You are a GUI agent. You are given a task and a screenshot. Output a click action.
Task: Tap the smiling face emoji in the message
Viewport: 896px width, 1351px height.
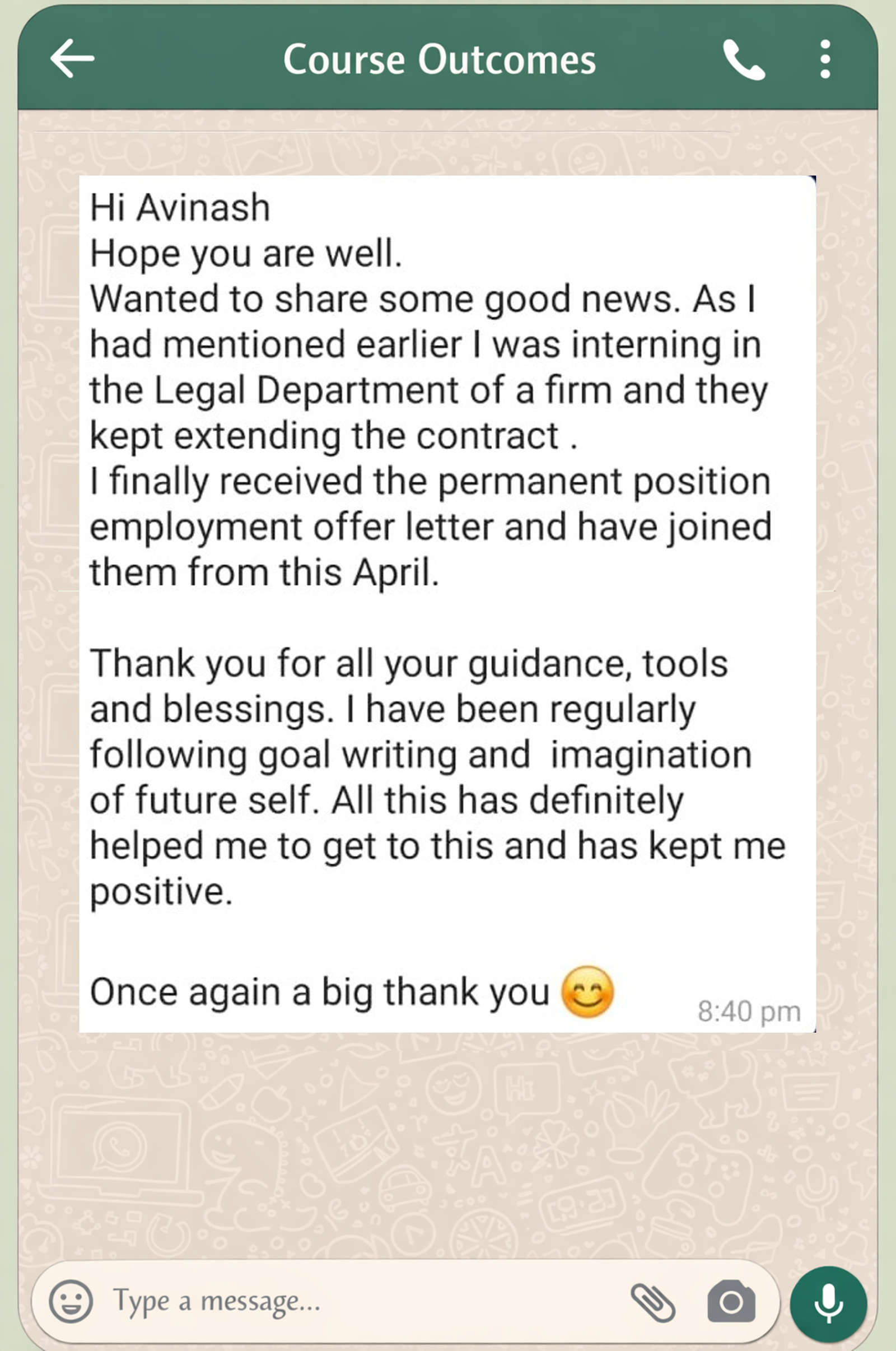tap(589, 992)
